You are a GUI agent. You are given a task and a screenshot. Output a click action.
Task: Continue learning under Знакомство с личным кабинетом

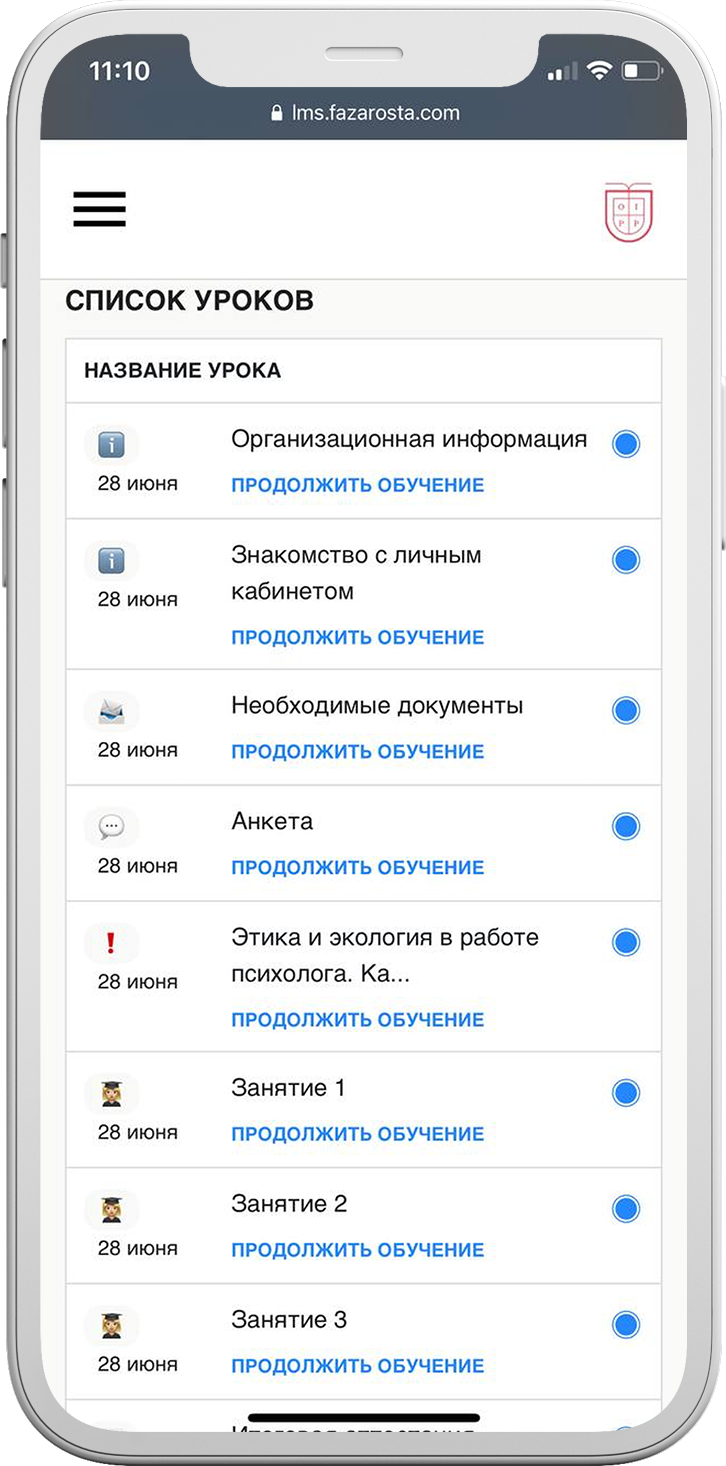click(358, 637)
